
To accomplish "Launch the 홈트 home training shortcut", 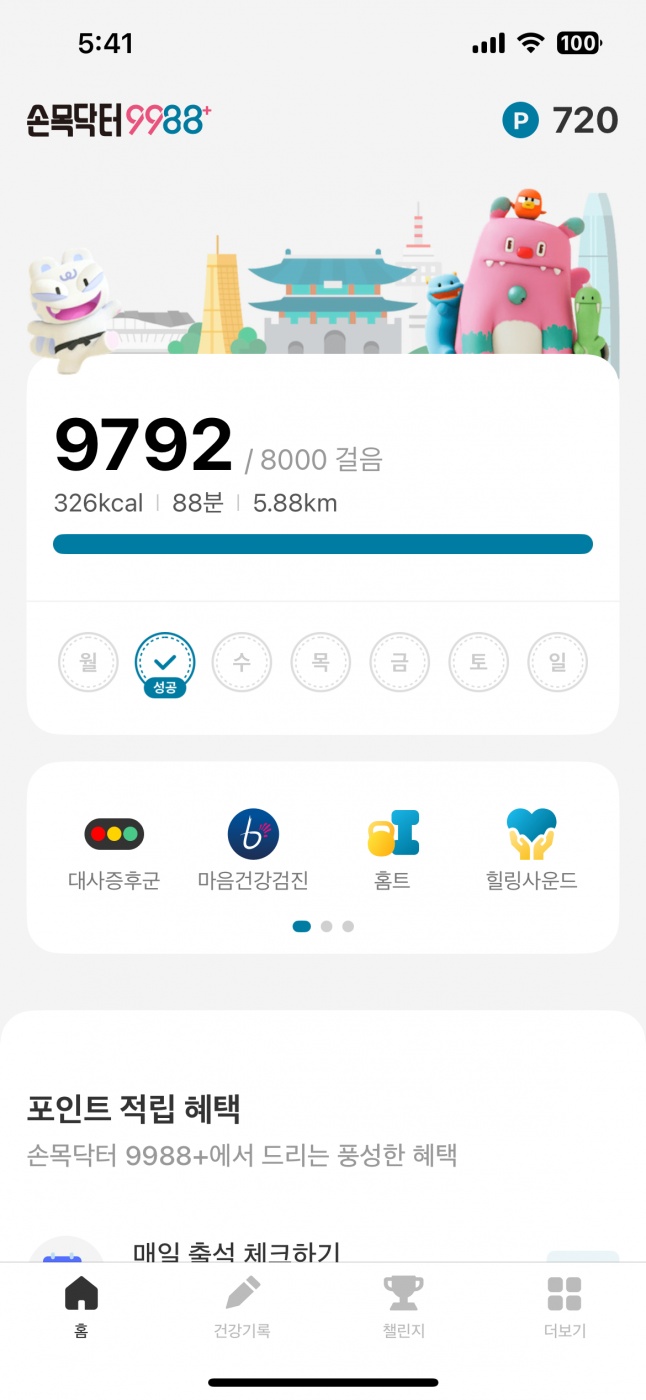I will [393, 850].
